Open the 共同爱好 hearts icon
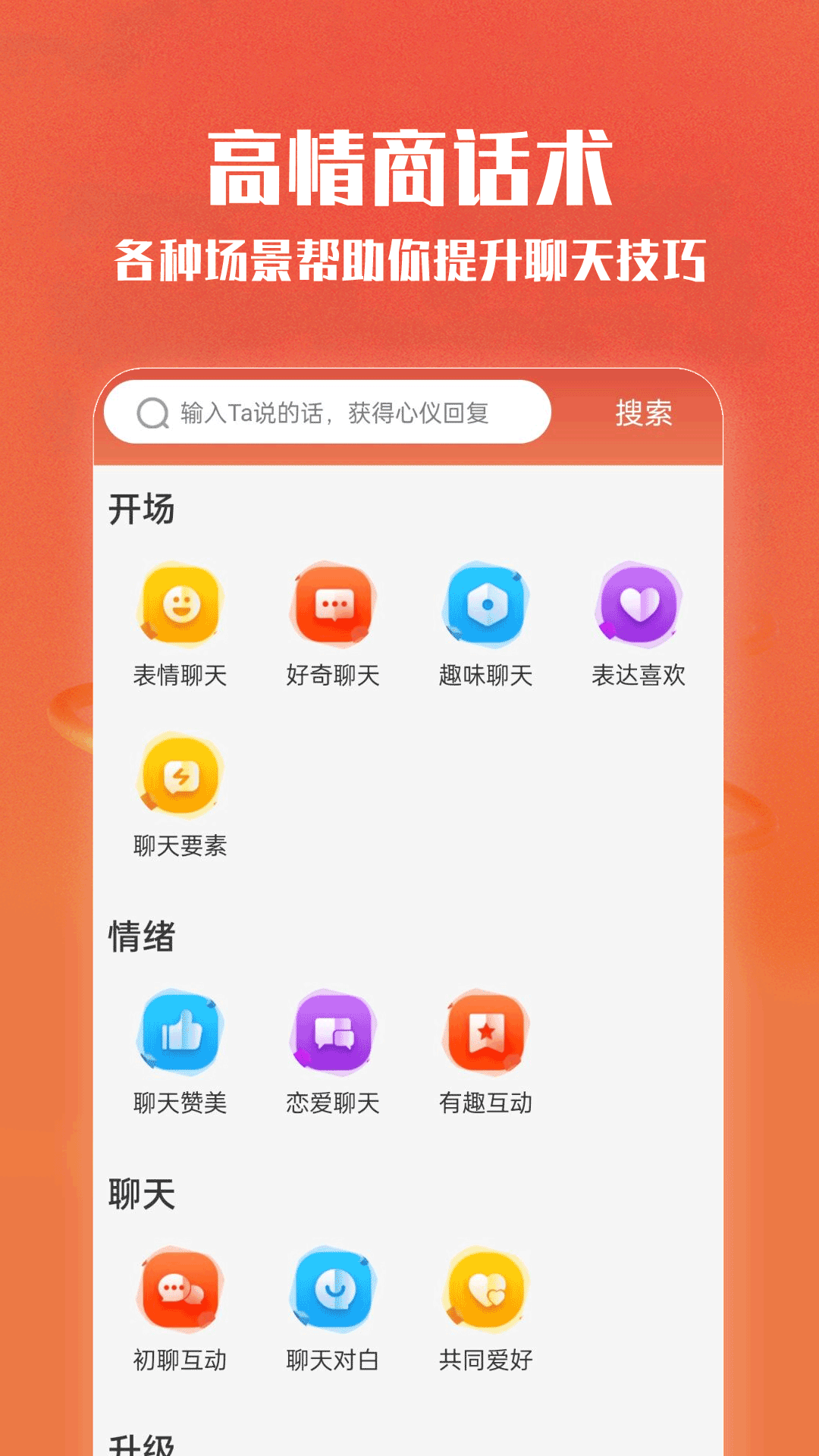819x1456 pixels. point(486,1289)
